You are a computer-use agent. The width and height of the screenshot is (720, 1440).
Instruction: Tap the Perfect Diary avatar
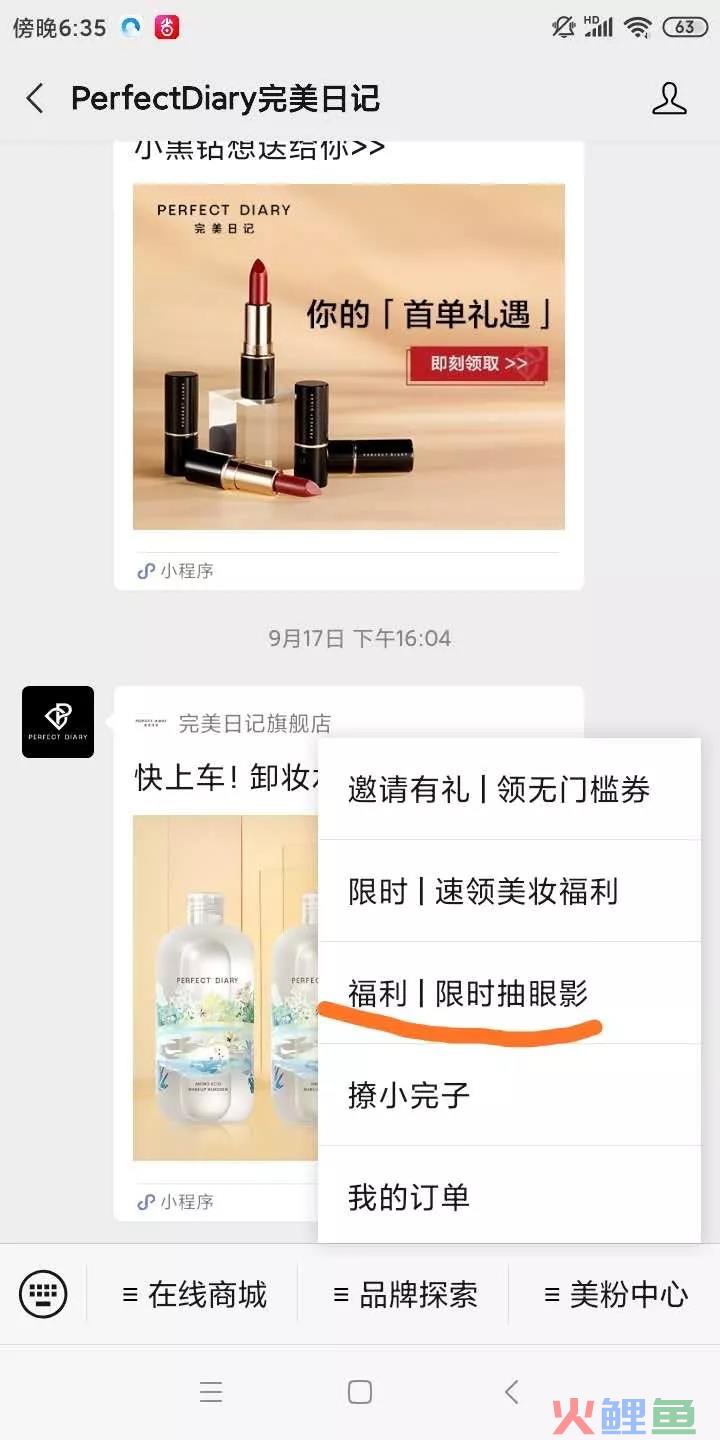coord(58,722)
